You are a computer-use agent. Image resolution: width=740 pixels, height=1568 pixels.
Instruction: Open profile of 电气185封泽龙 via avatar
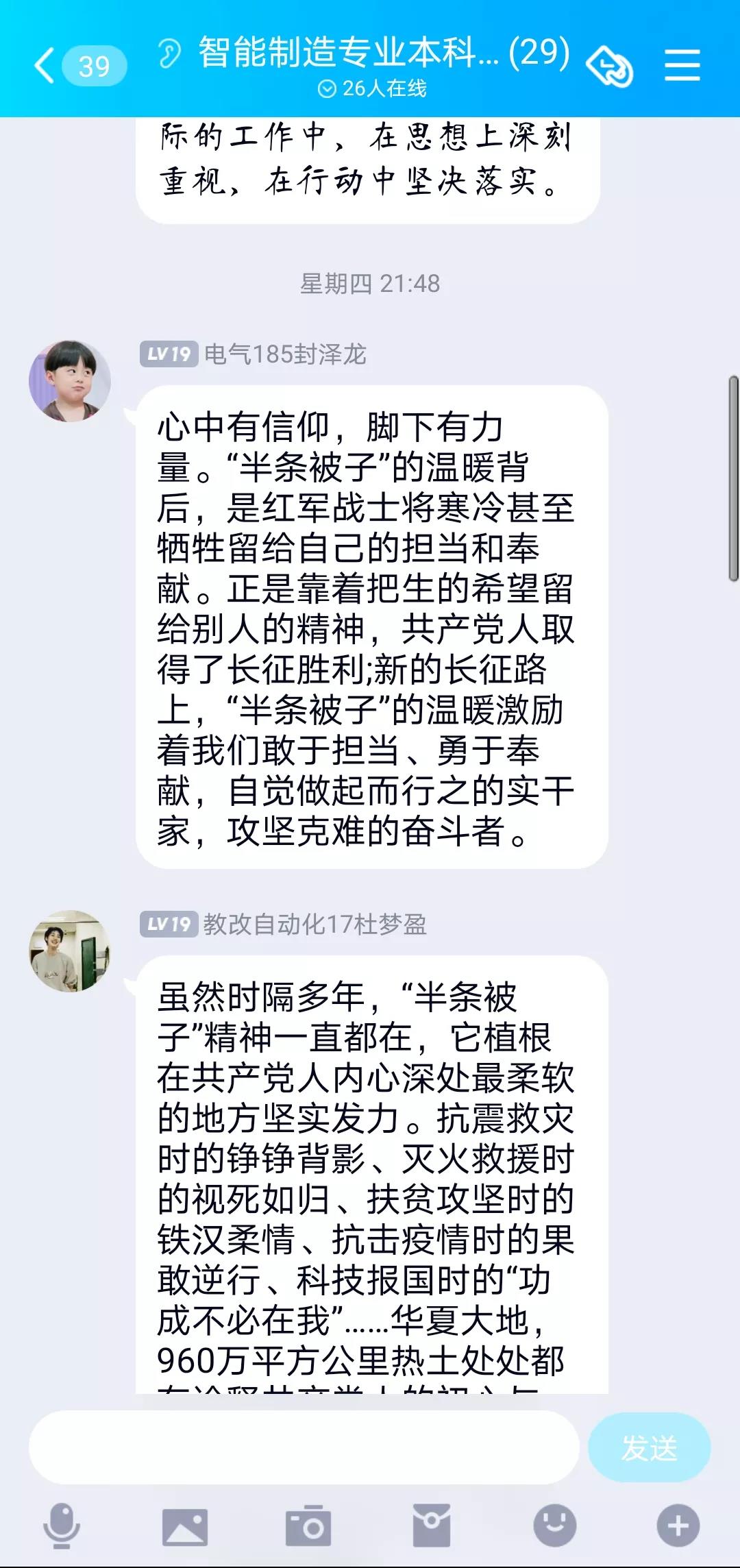(x=70, y=380)
